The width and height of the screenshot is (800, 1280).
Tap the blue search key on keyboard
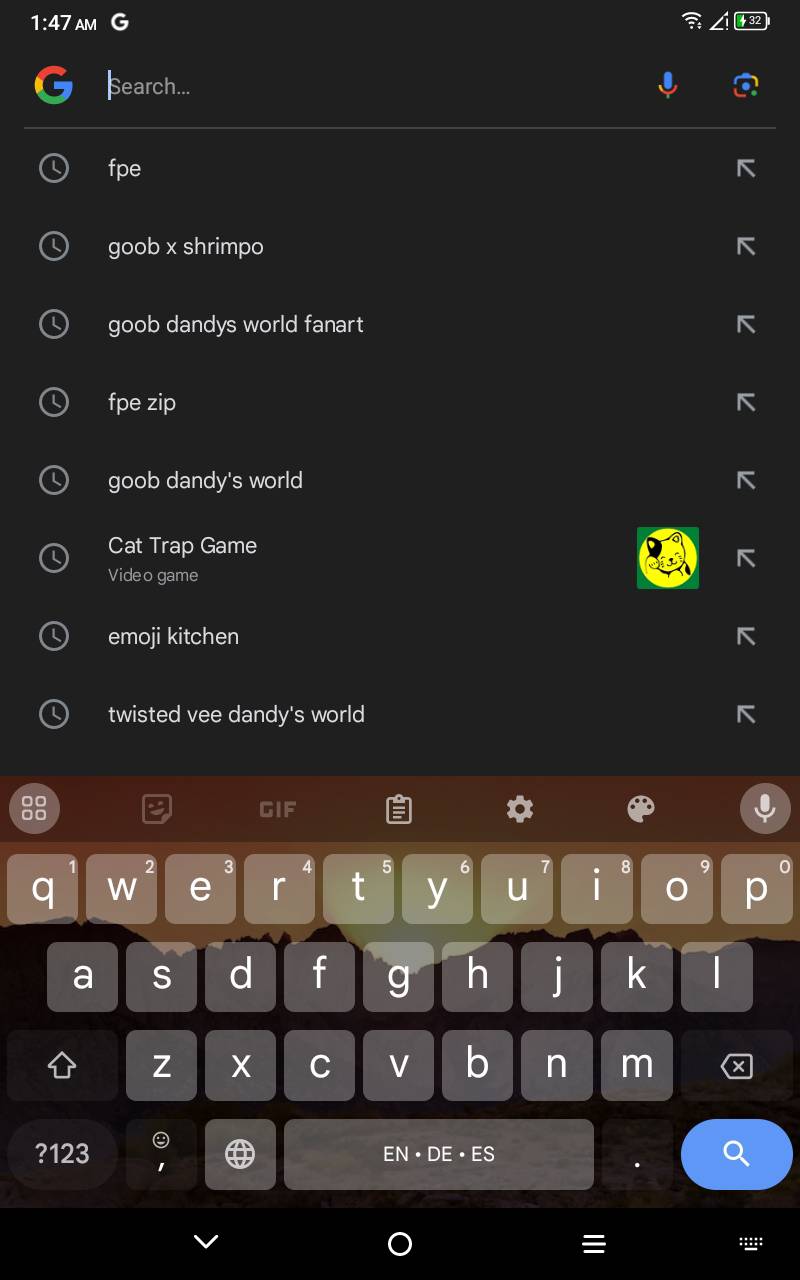pos(736,1154)
